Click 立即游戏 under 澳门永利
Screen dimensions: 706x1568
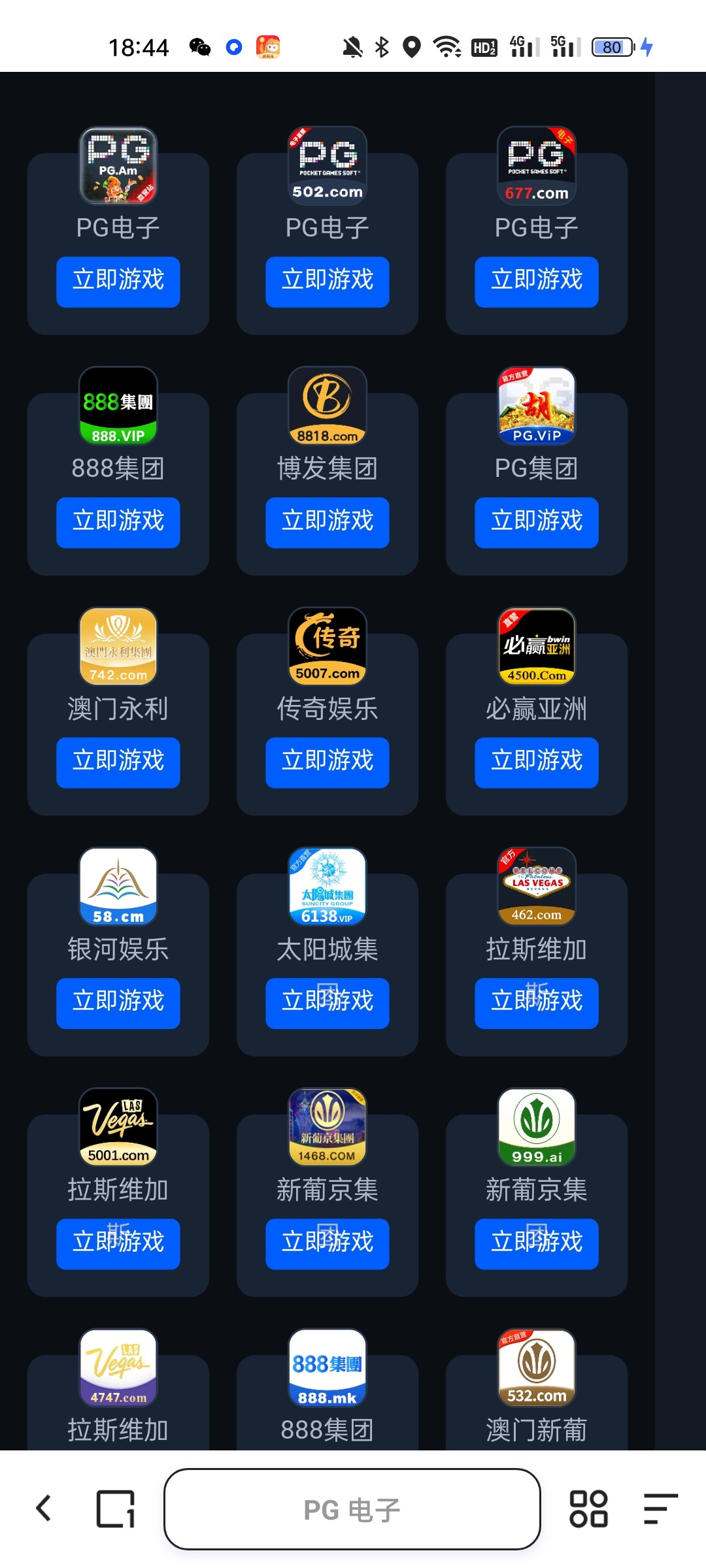tap(118, 762)
